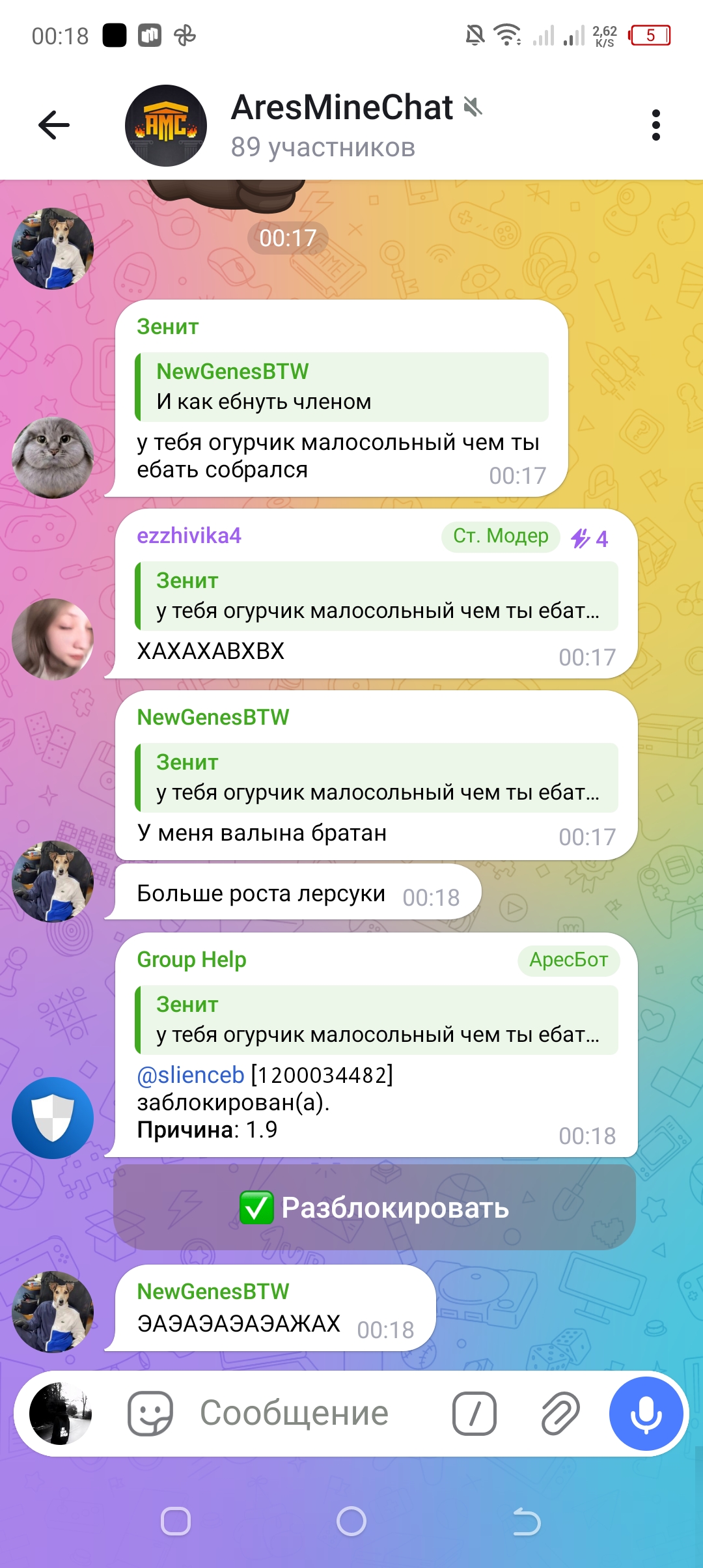Tap the Group Help sender name
This screenshot has width=703, height=1568.
[191, 960]
